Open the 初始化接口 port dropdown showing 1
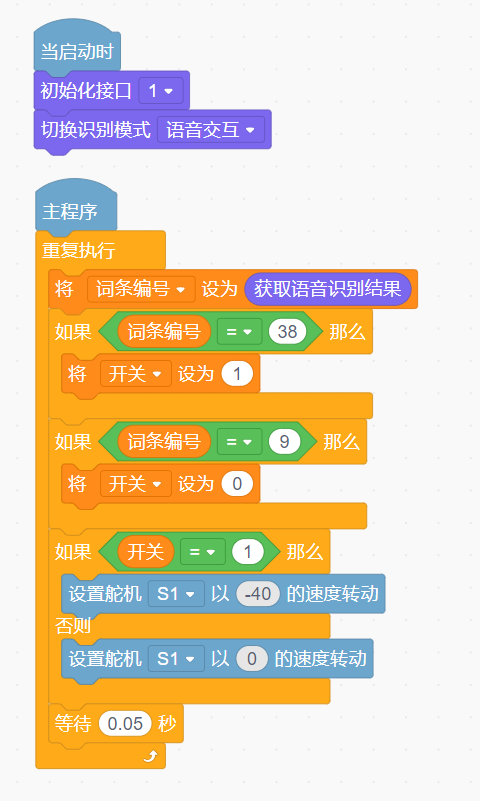The image size is (480, 801). tap(161, 91)
